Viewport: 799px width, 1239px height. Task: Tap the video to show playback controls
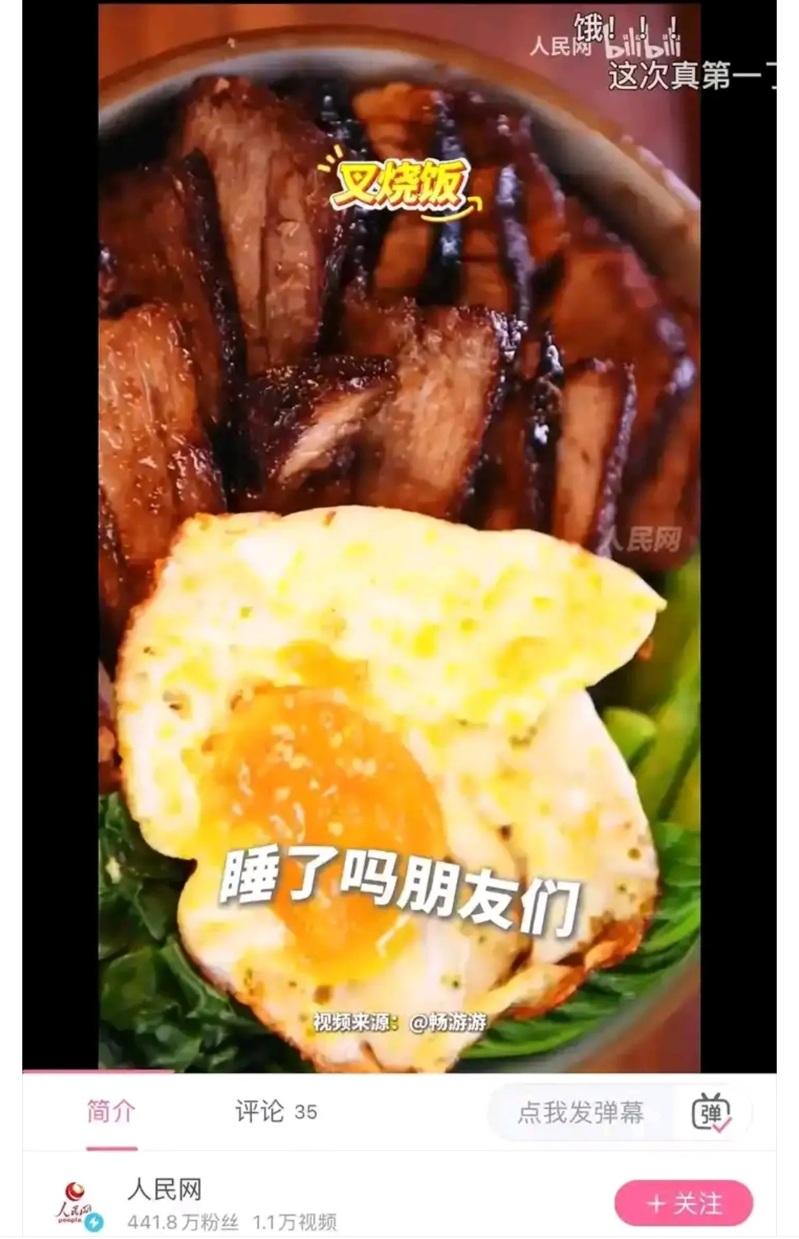(x=399, y=540)
